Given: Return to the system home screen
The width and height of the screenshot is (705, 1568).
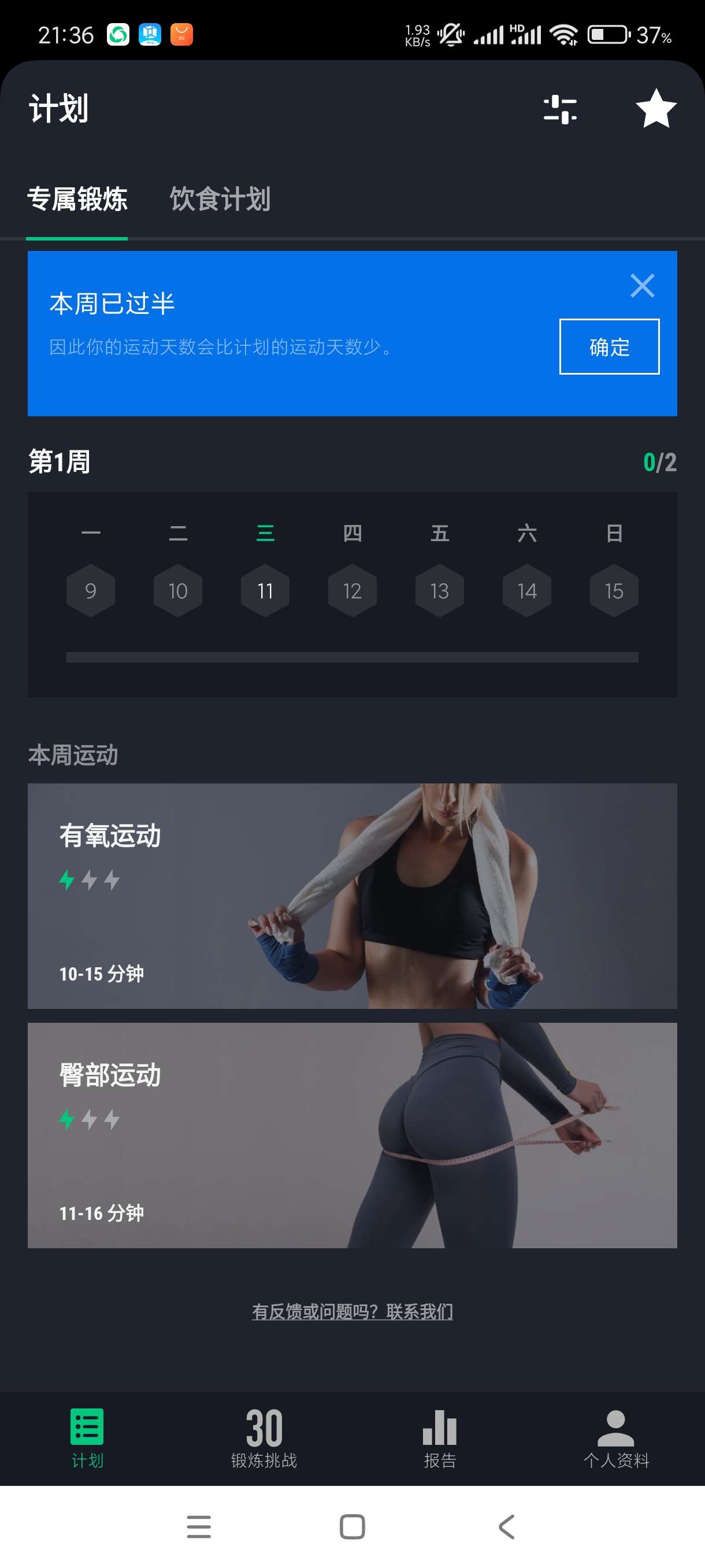Looking at the screenshot, I should [352, 1526].
